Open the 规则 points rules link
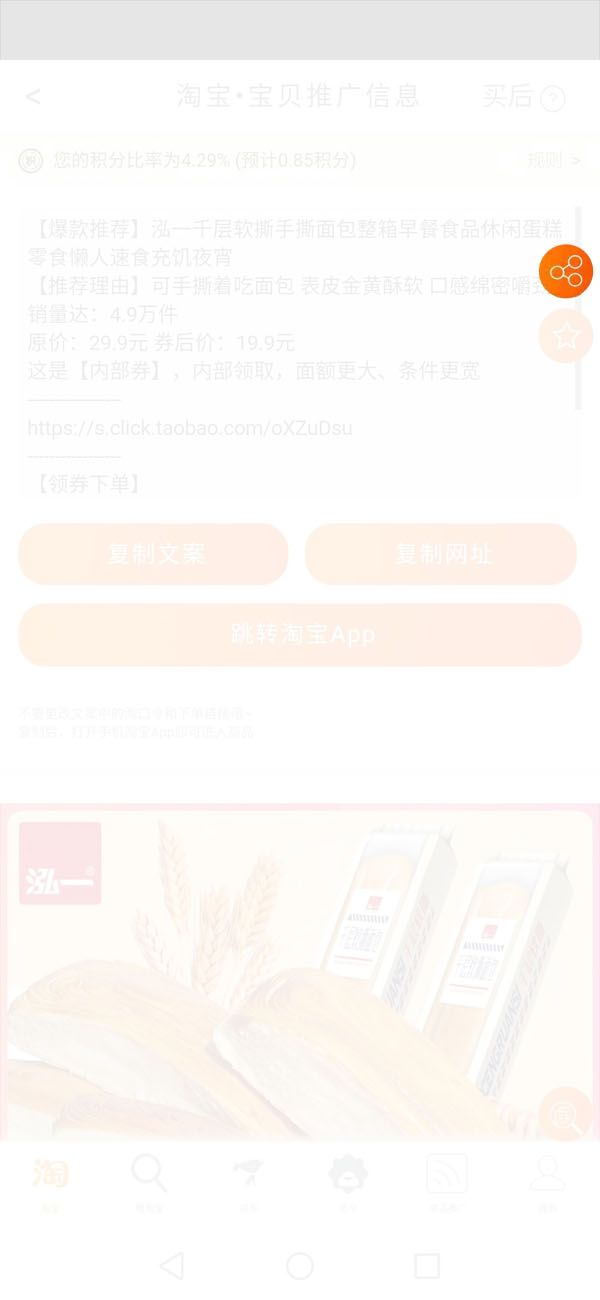 click(x=553, y=160)
